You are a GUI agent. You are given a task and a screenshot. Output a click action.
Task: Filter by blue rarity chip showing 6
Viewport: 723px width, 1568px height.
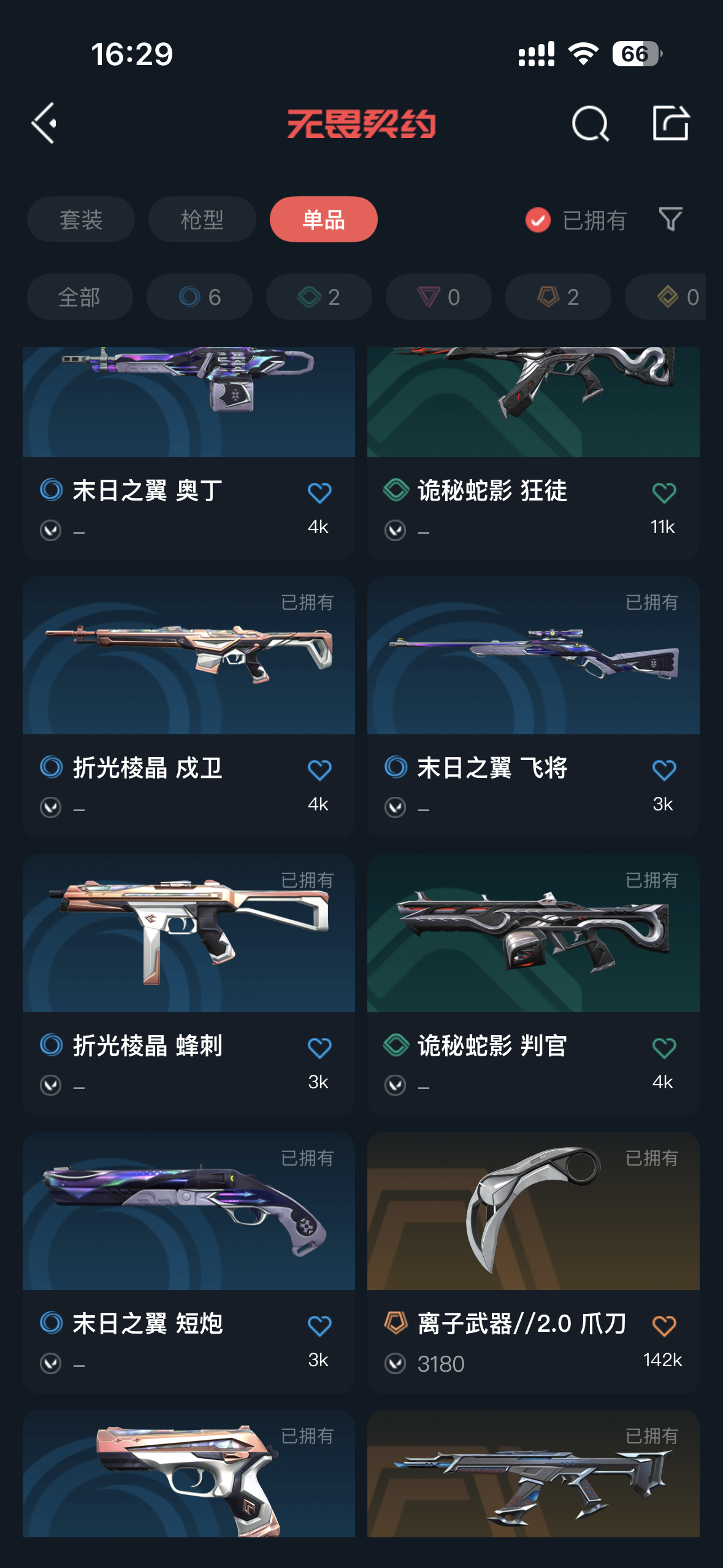click(x=199, y=297)
